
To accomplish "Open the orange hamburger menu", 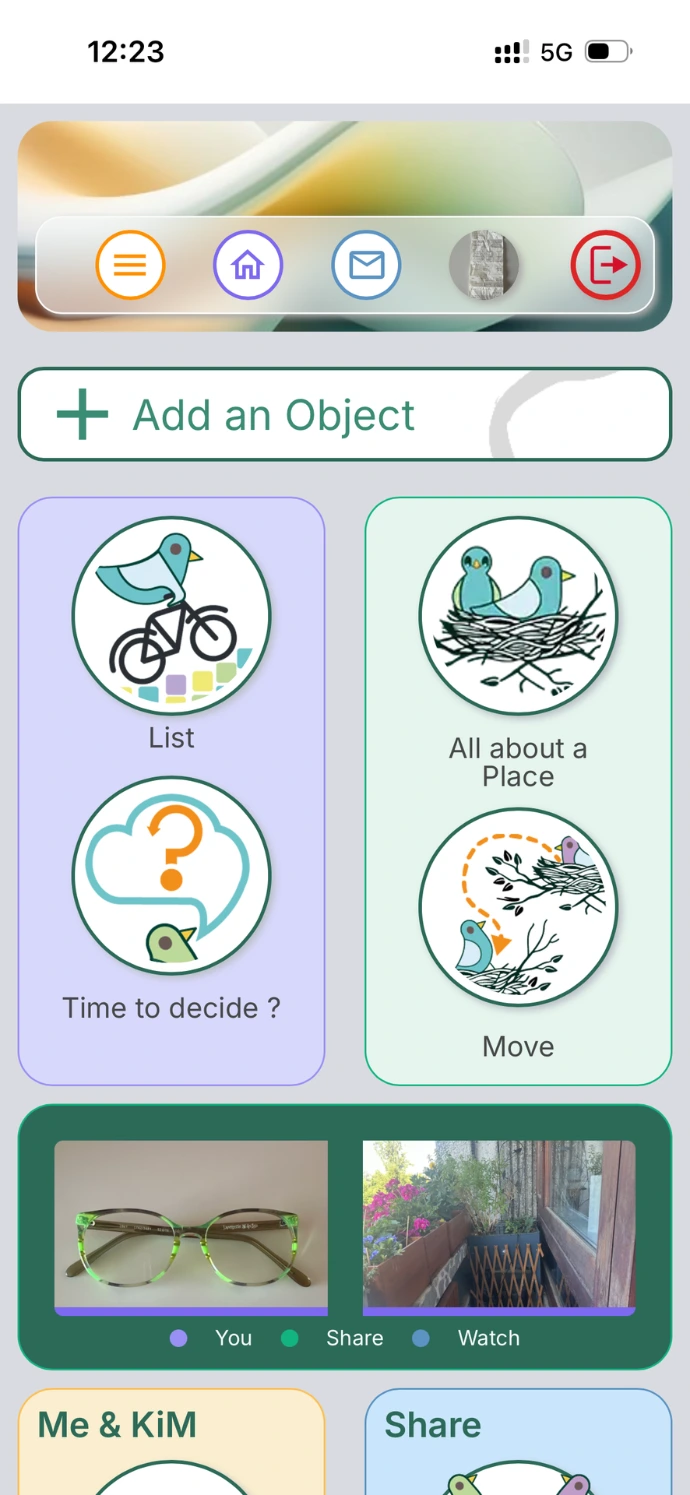I will coord(130,265).
